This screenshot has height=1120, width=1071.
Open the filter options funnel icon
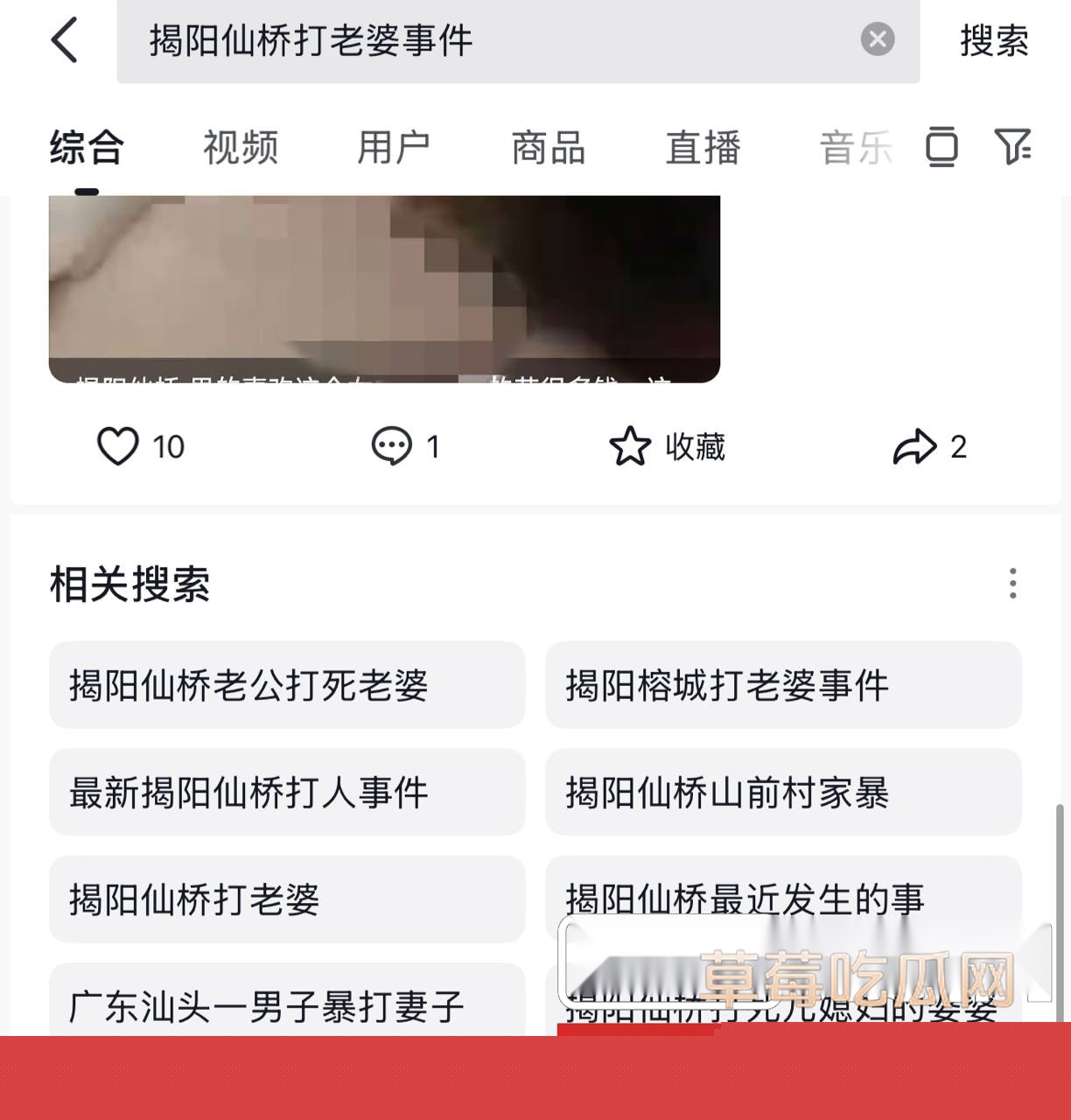pos(1014,148)
